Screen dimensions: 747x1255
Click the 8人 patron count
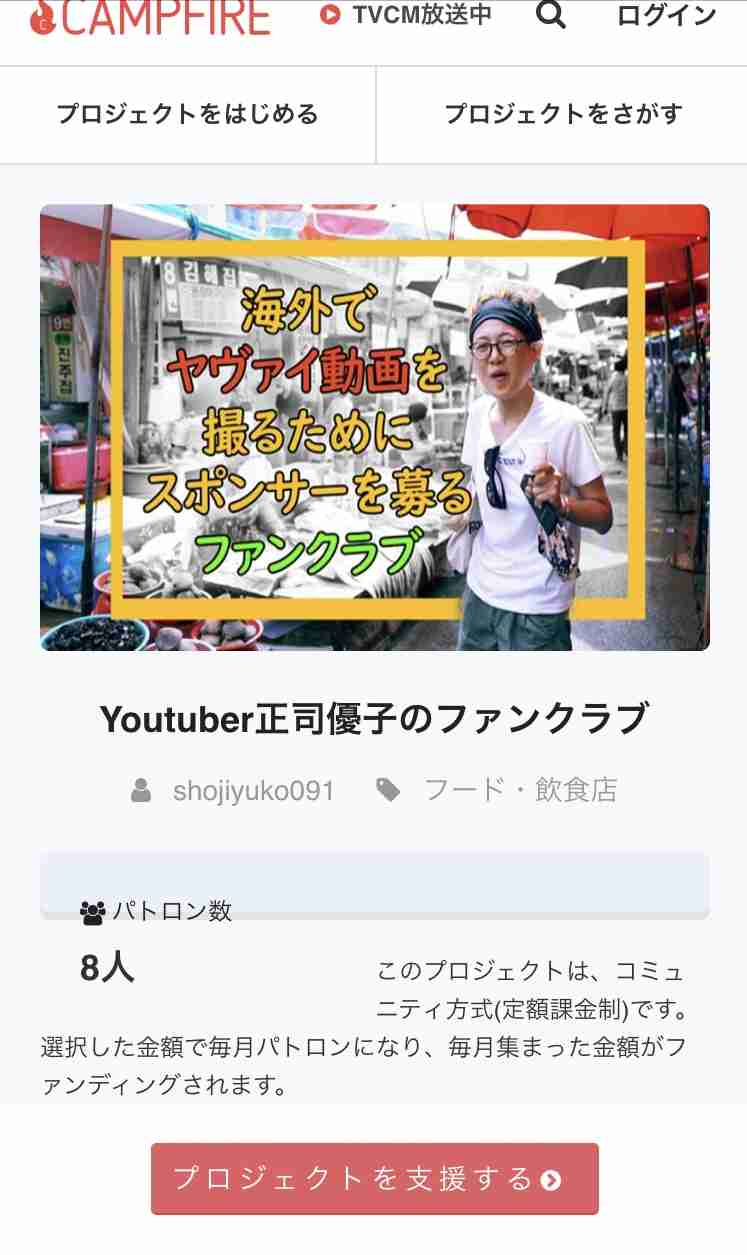click(104, 968)
